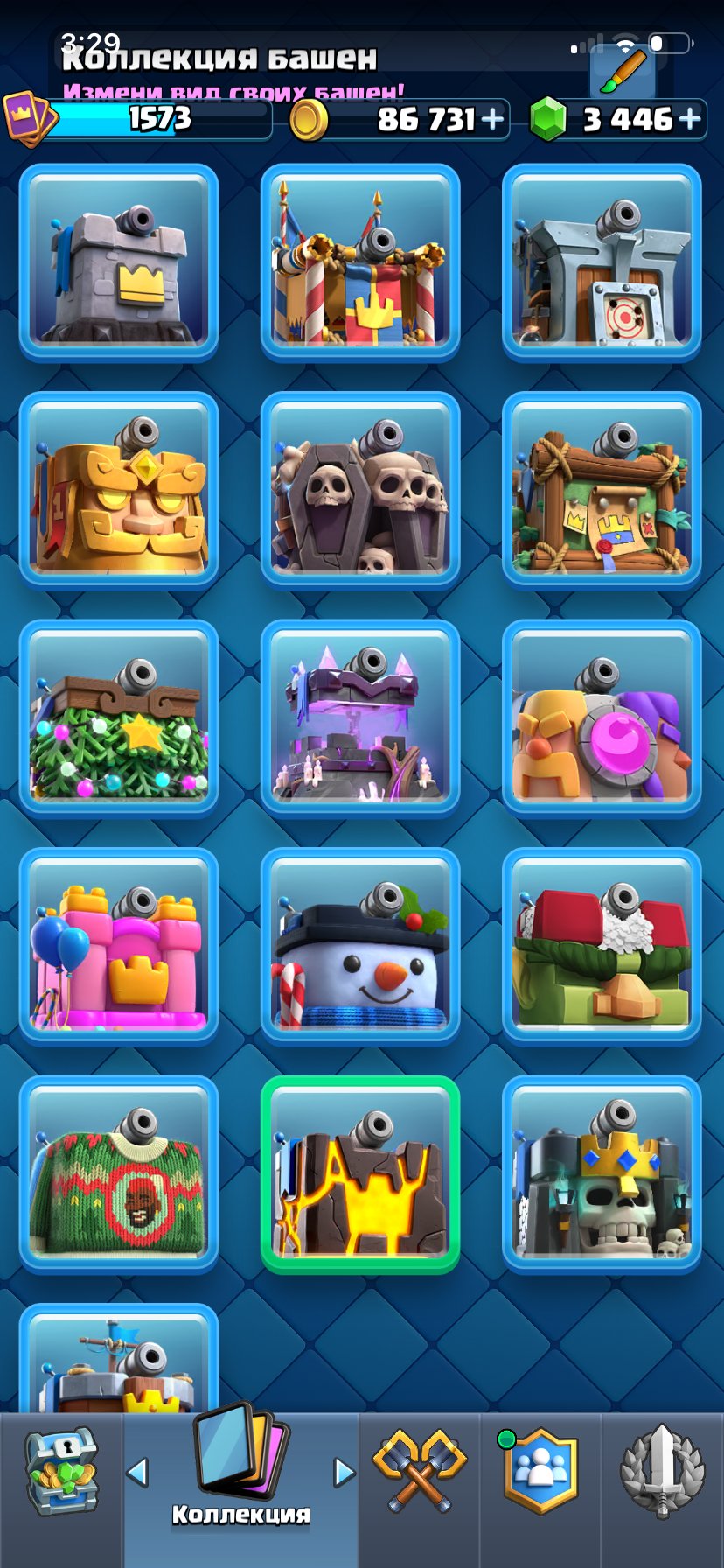
Task: Choose the golden king face tower skin
Action: click(x=119, y=490)
